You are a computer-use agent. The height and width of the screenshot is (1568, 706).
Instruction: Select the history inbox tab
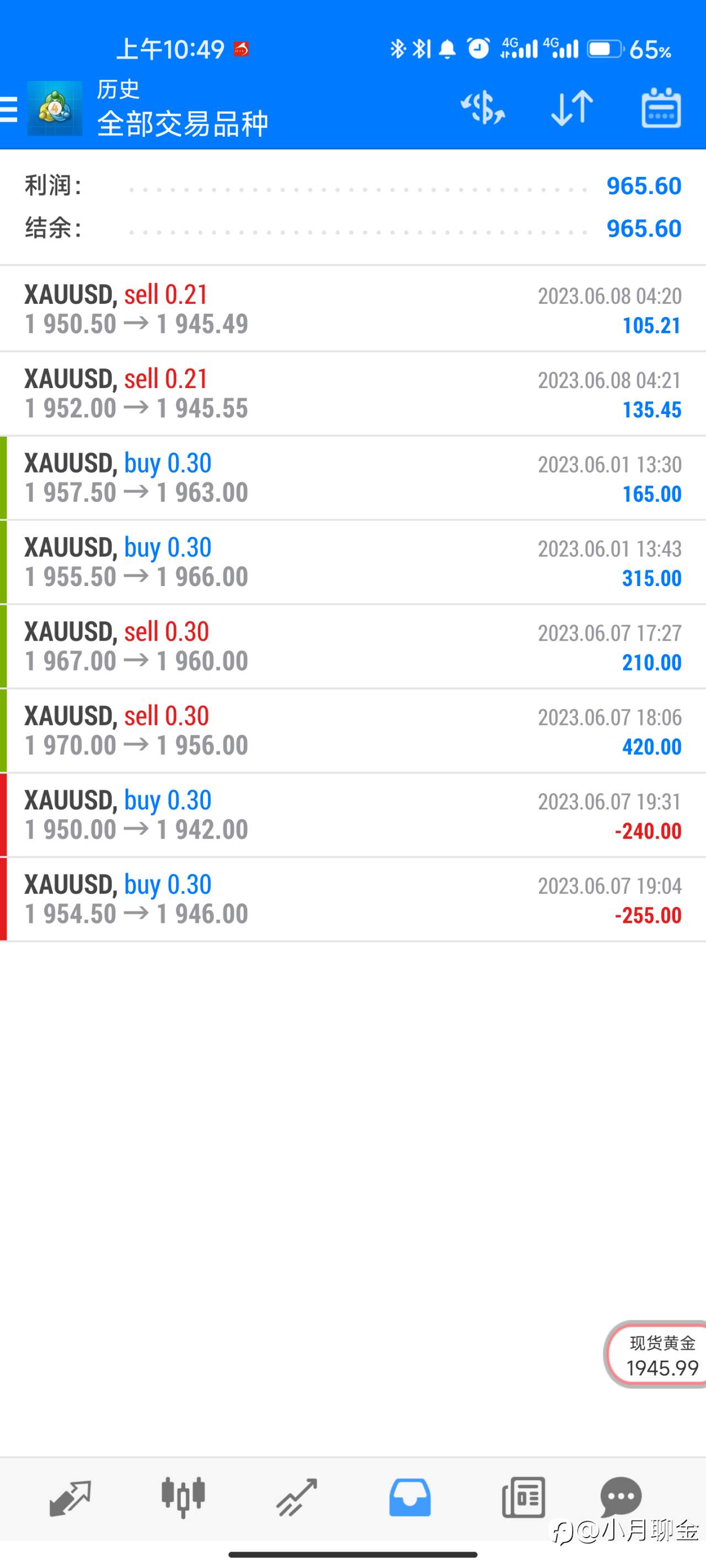(410, 1497)
